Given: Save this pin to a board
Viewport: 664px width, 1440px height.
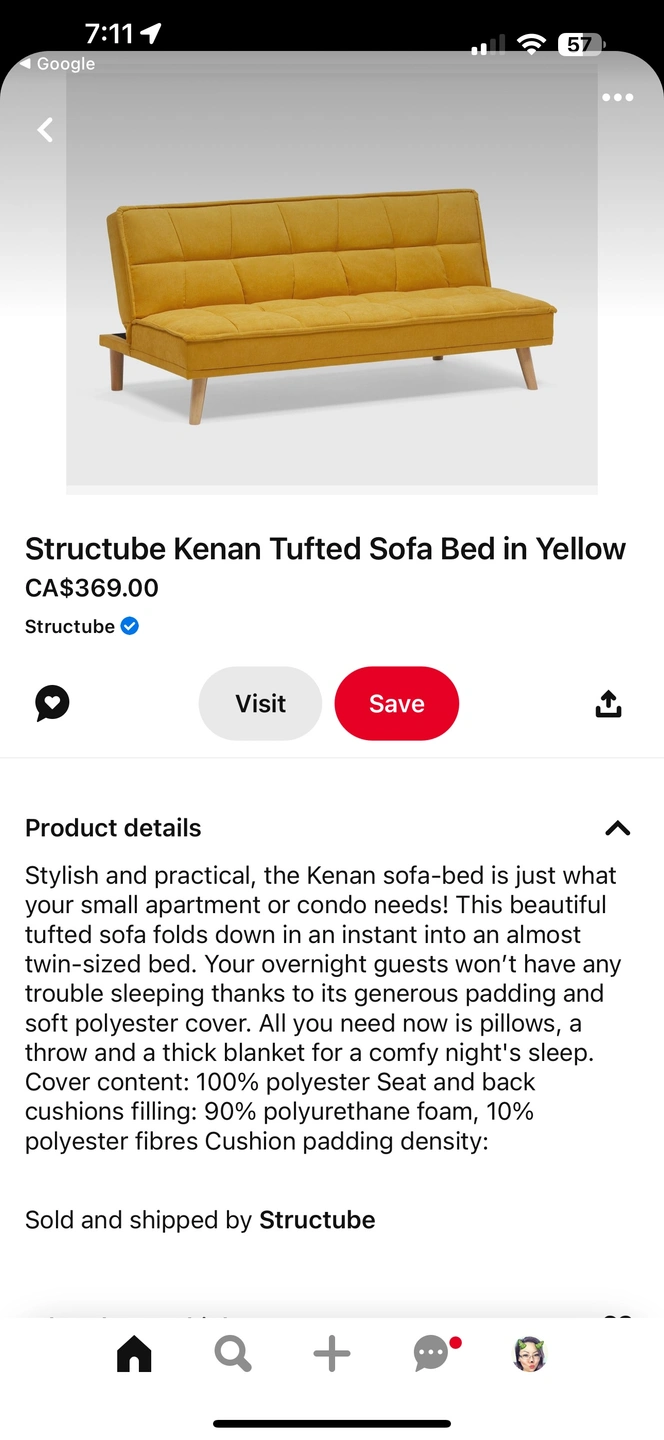Looking at the screenshot, I should point(396,704).
